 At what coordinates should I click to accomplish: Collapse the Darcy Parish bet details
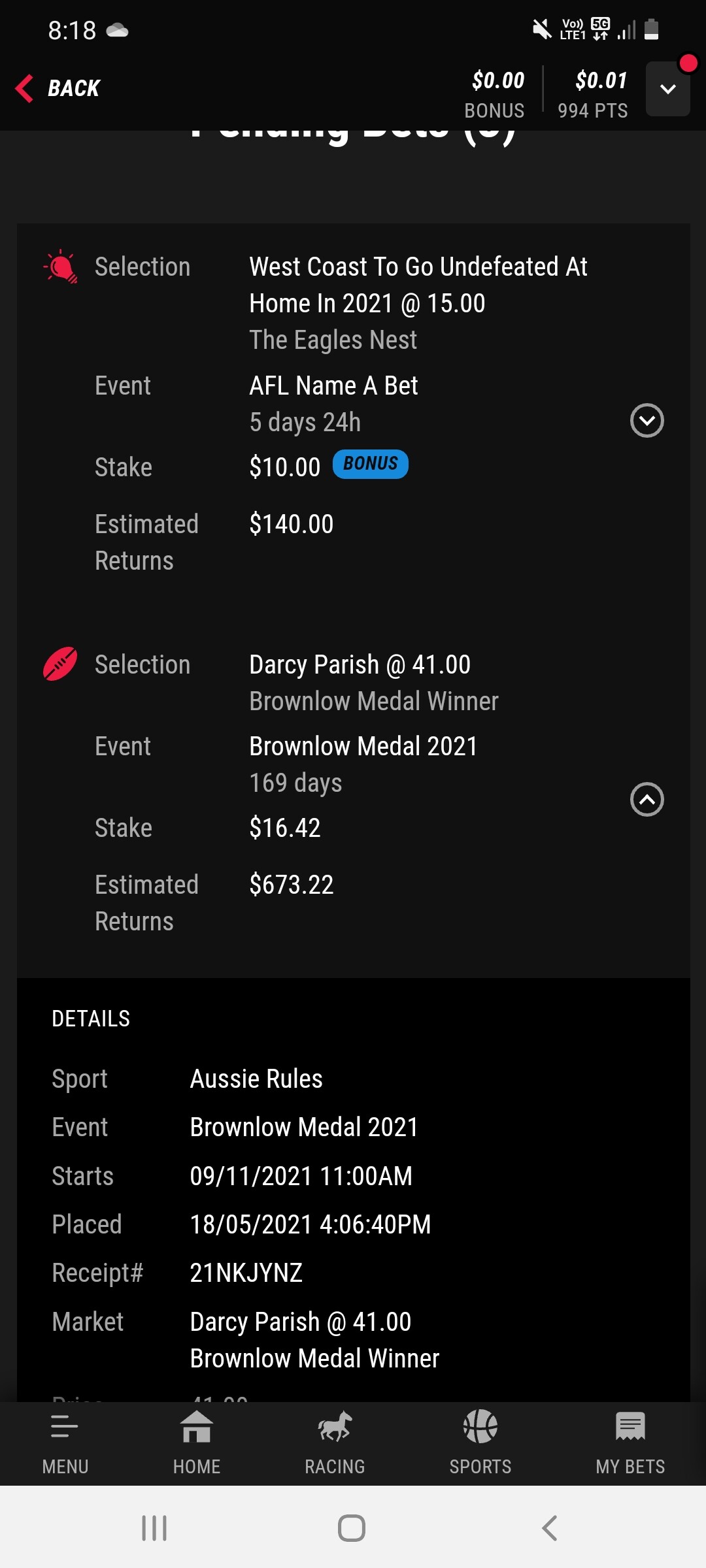(x=647, y=799)
